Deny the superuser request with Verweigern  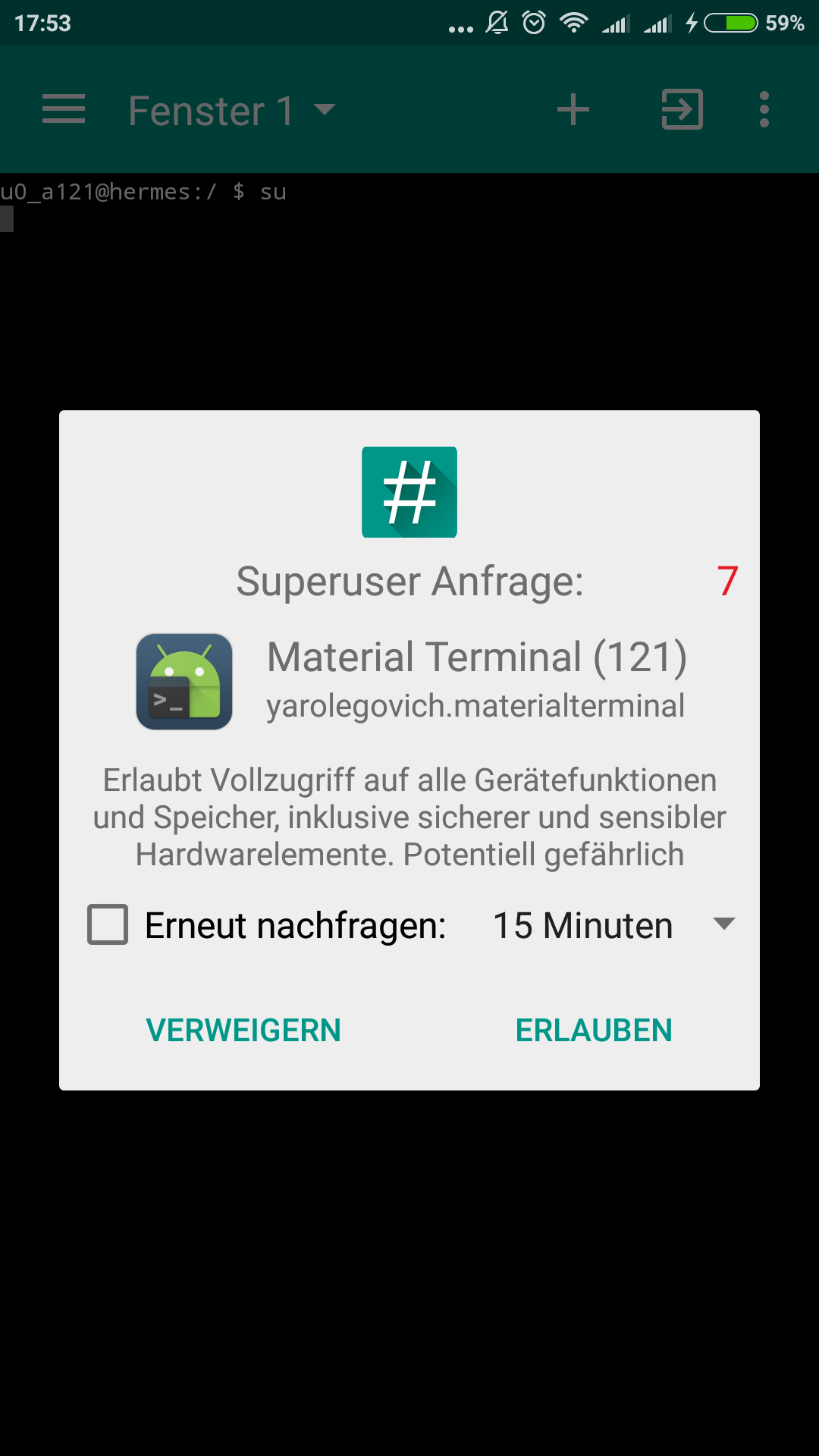pos(243,1031)
